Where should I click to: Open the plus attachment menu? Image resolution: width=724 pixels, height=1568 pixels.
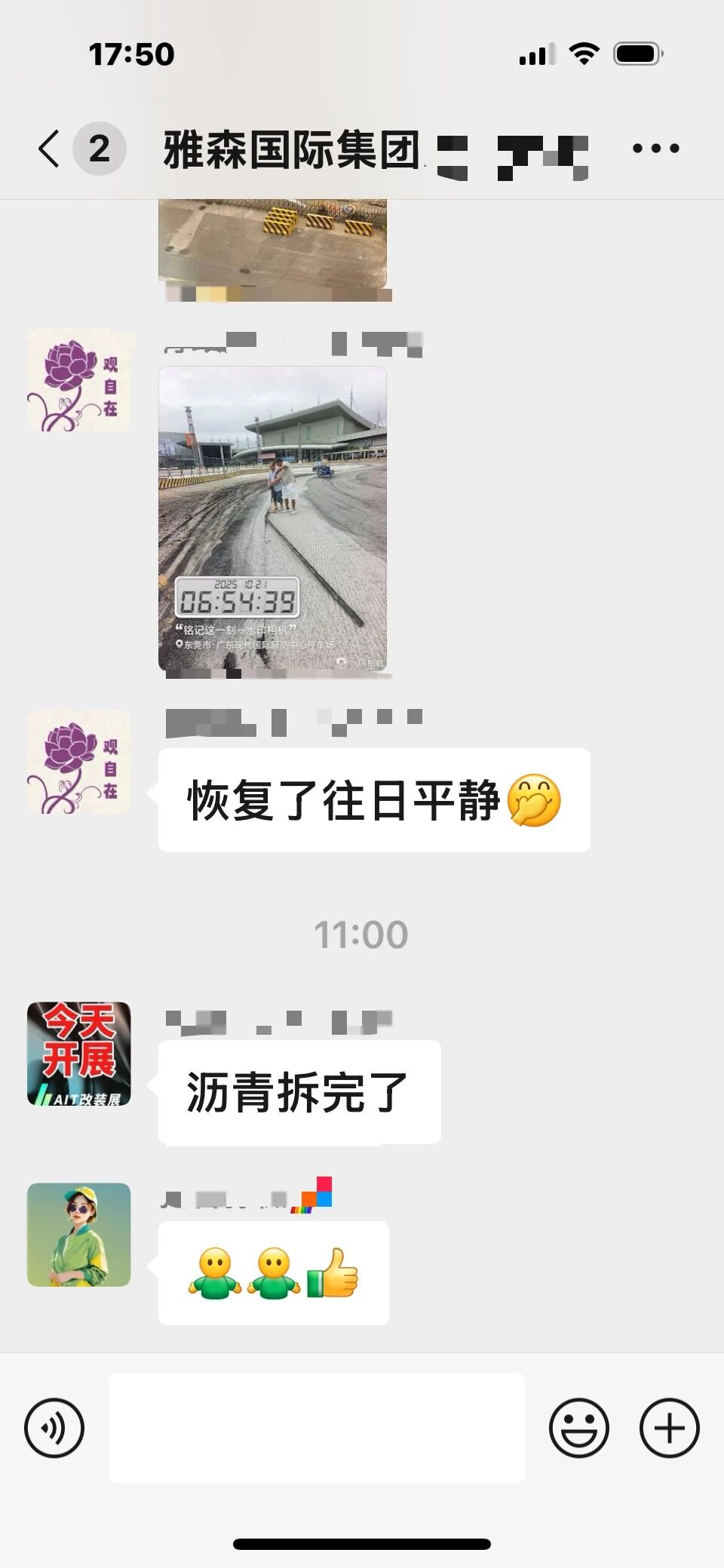click(669, 1428)
